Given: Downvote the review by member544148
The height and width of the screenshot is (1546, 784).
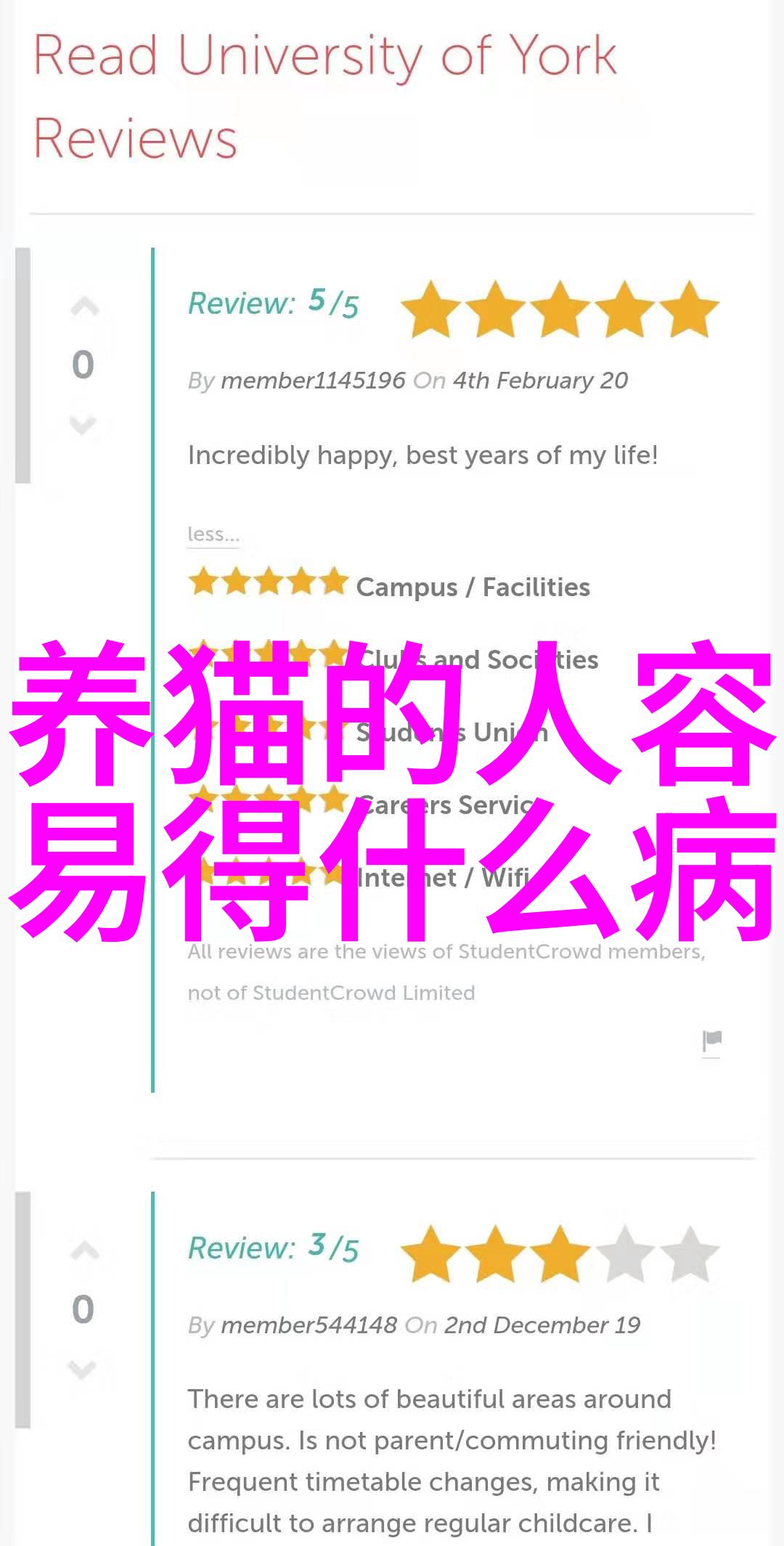Looking at the screenshot, I should (82, 1369).
